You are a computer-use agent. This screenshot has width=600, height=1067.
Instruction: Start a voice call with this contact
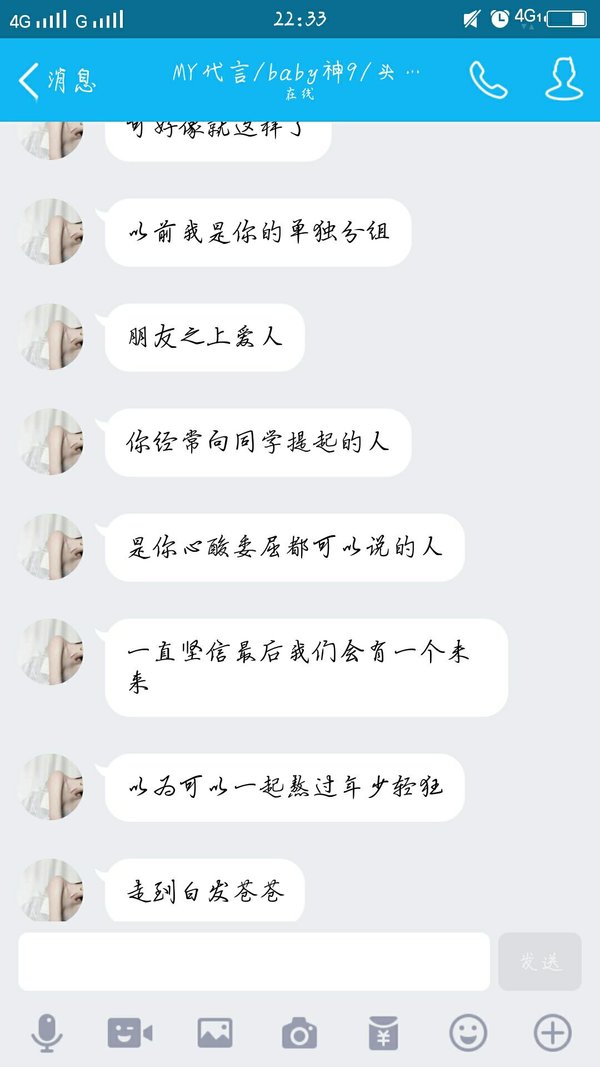click(488, 80)
